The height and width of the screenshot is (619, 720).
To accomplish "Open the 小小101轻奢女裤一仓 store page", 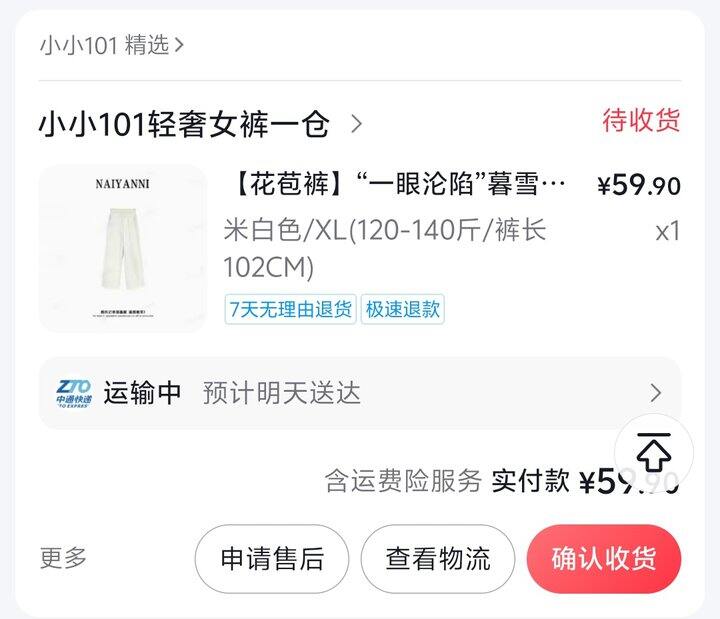I will (x=201, y=124).
